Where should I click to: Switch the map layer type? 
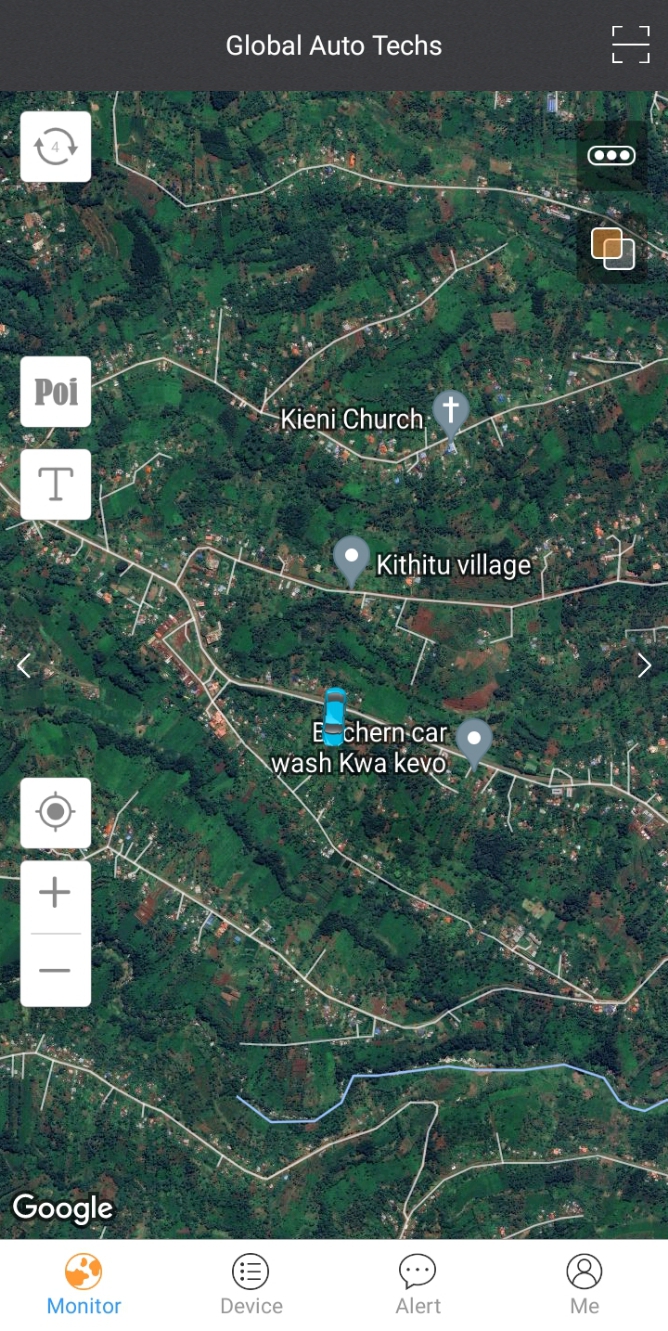[612, 248]
